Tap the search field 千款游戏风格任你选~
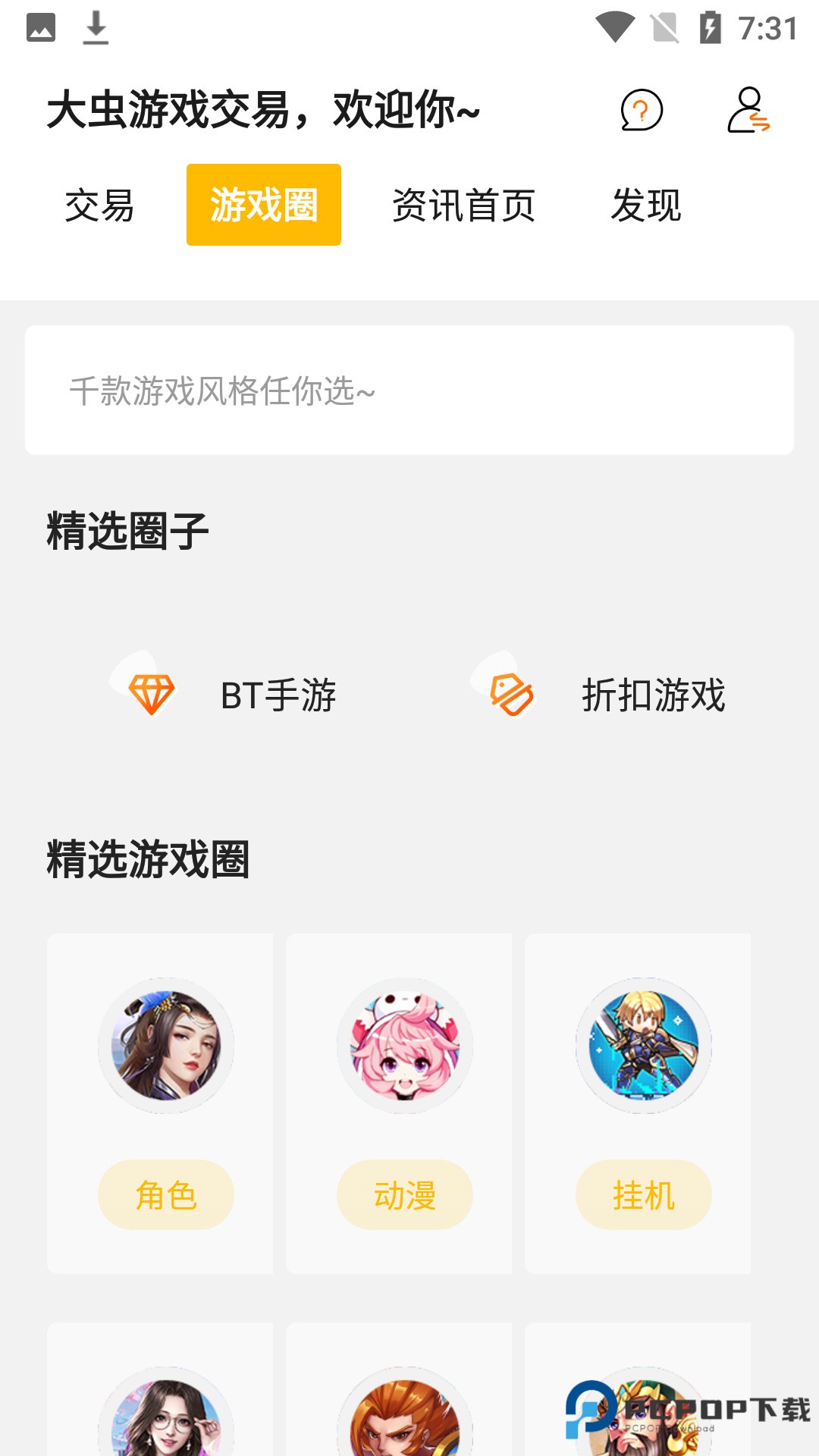The height and width of the screenshot is (1456, 819). tap(409, 391)
